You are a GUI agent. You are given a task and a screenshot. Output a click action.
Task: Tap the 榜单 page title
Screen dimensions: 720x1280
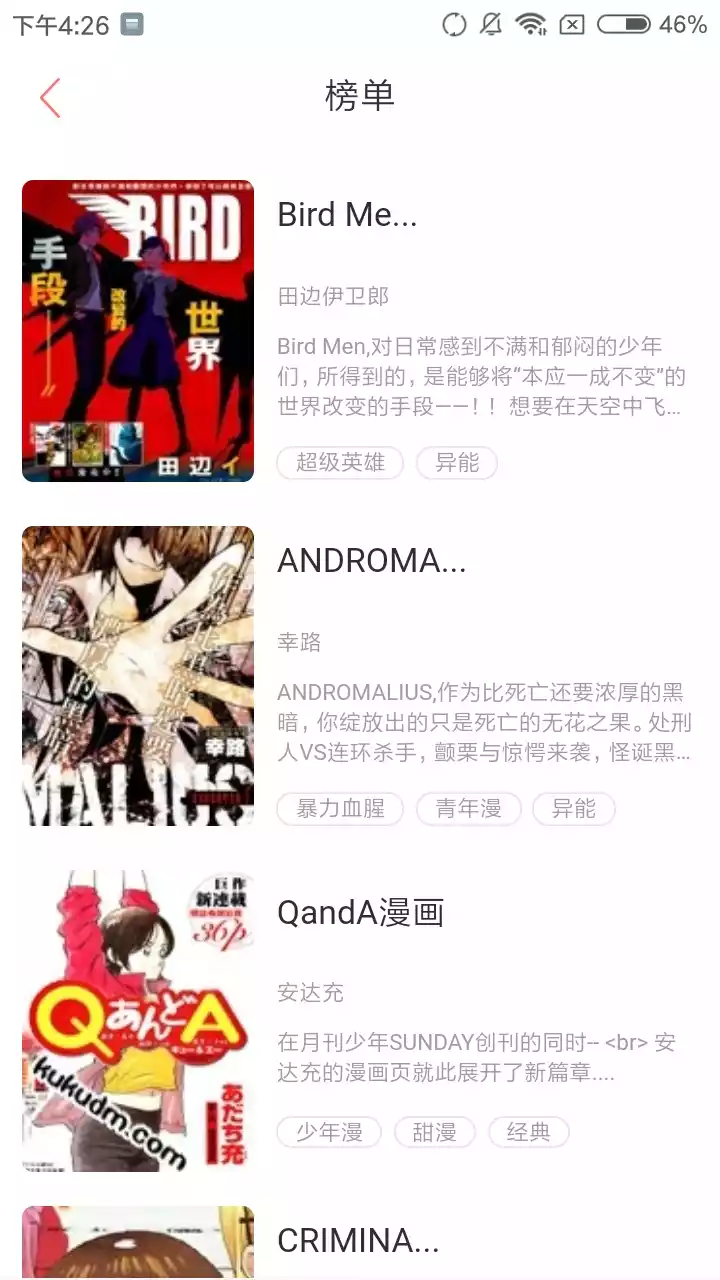pos(360,96)
